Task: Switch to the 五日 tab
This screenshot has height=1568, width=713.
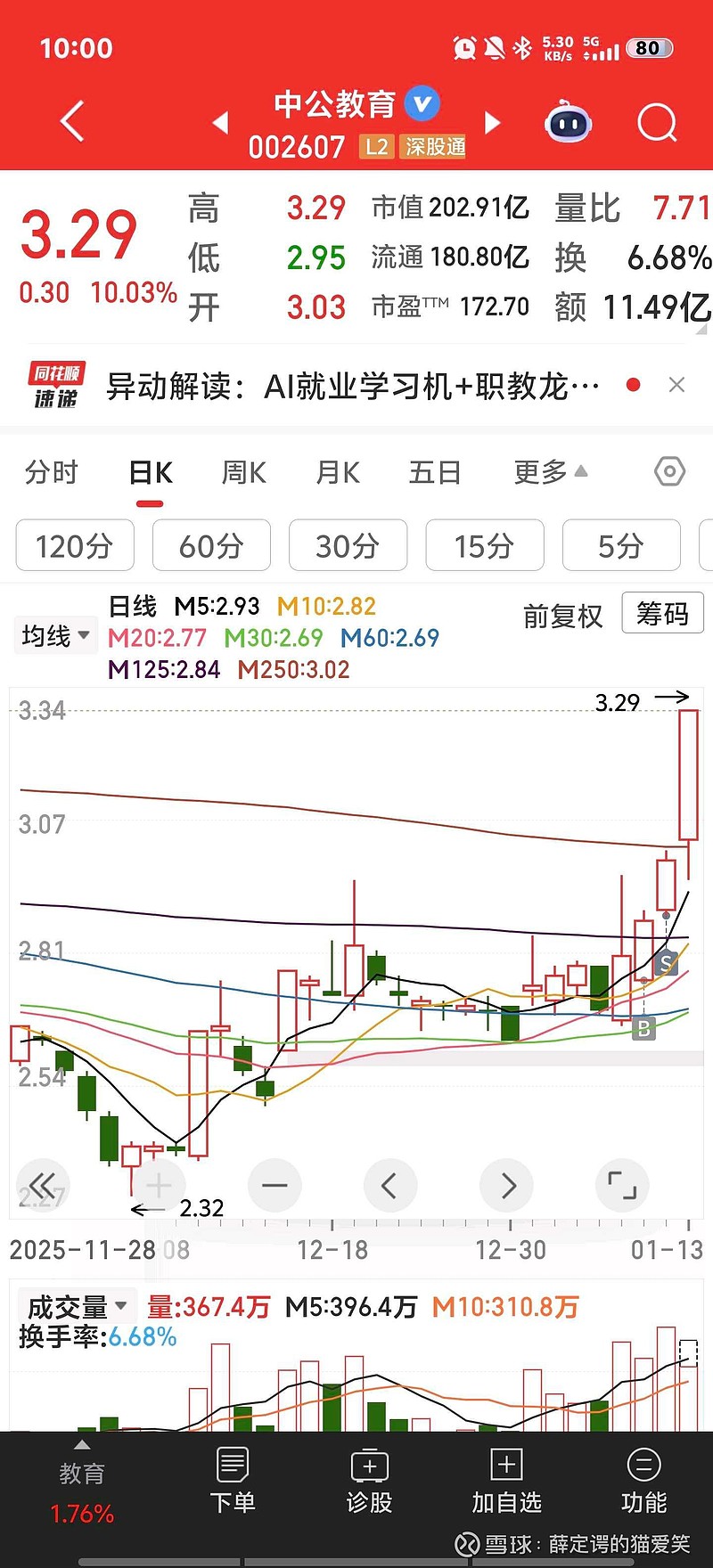Action: coord(434,472)
